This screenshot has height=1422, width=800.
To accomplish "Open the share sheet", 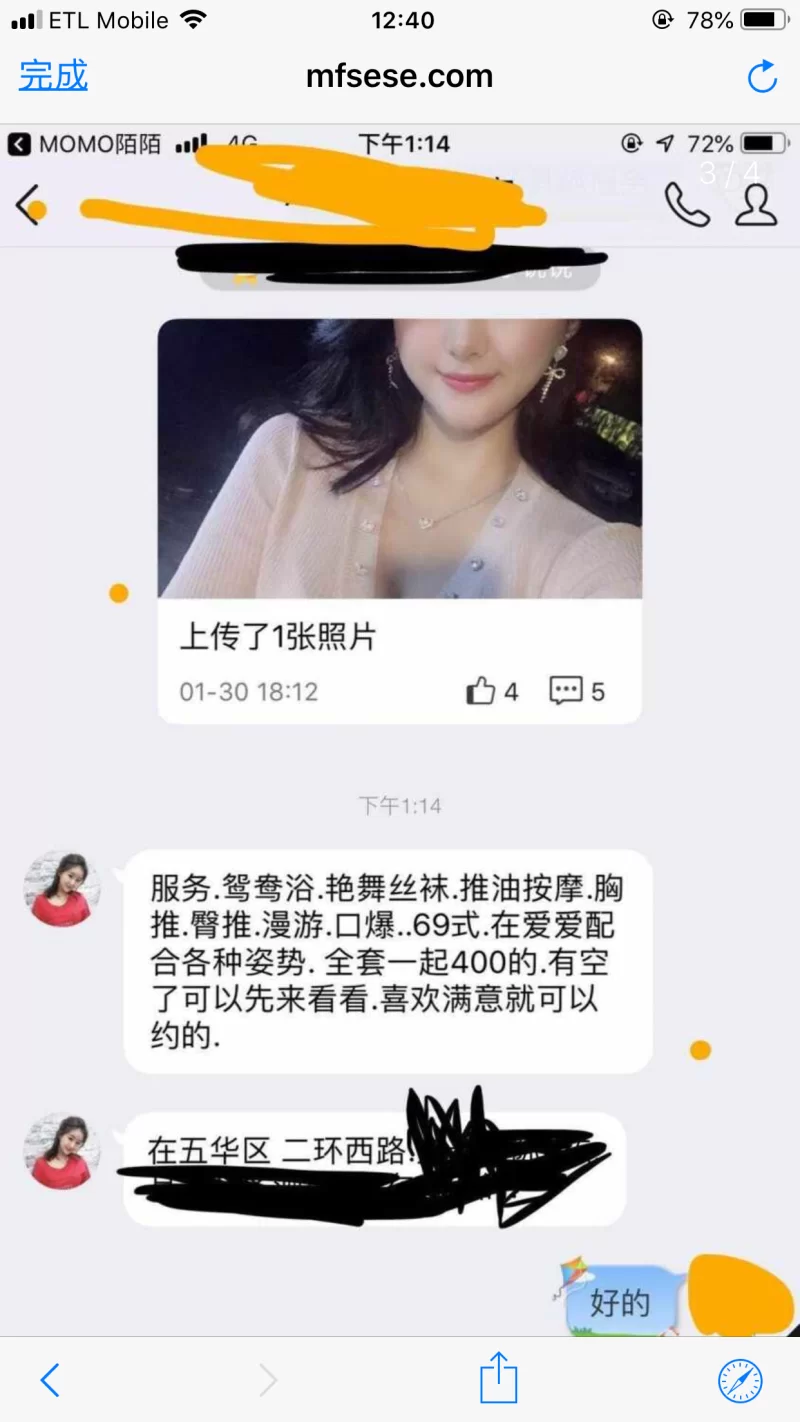I will [x=498, y=1378].
